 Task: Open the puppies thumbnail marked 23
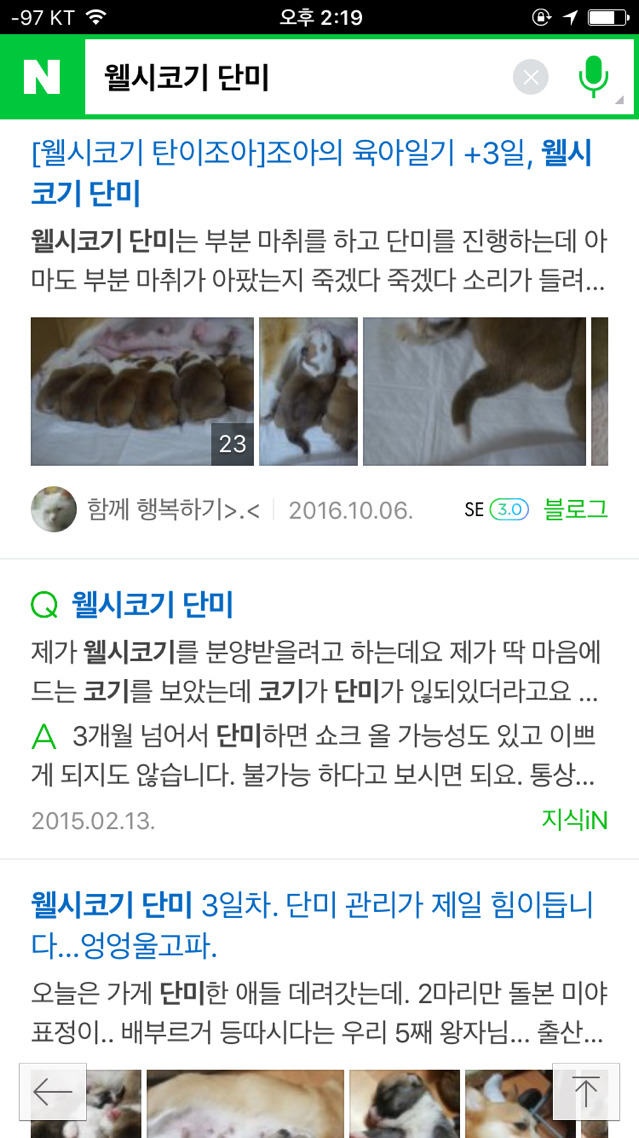(x=141, y=391)
